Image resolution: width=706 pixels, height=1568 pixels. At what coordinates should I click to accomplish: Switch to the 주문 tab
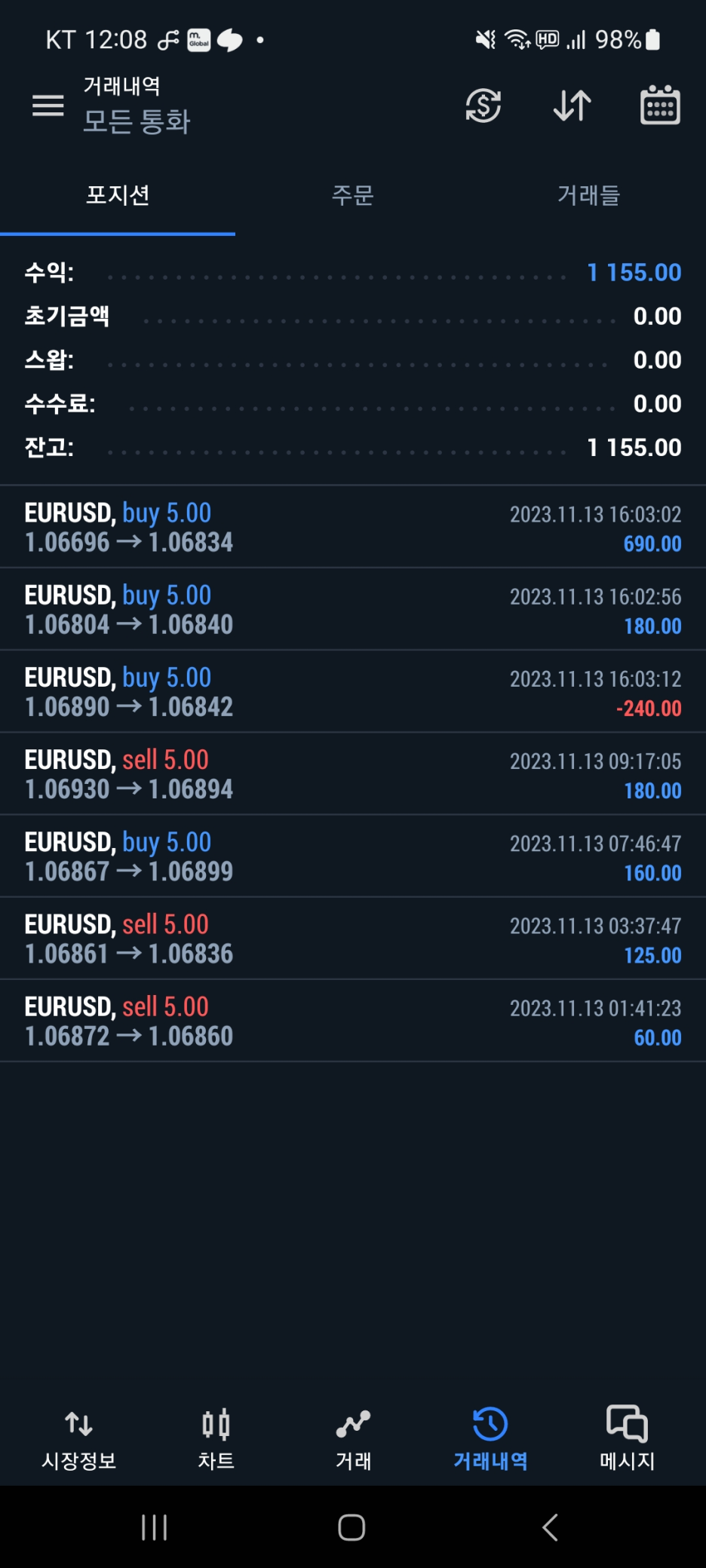click(353, 195)
